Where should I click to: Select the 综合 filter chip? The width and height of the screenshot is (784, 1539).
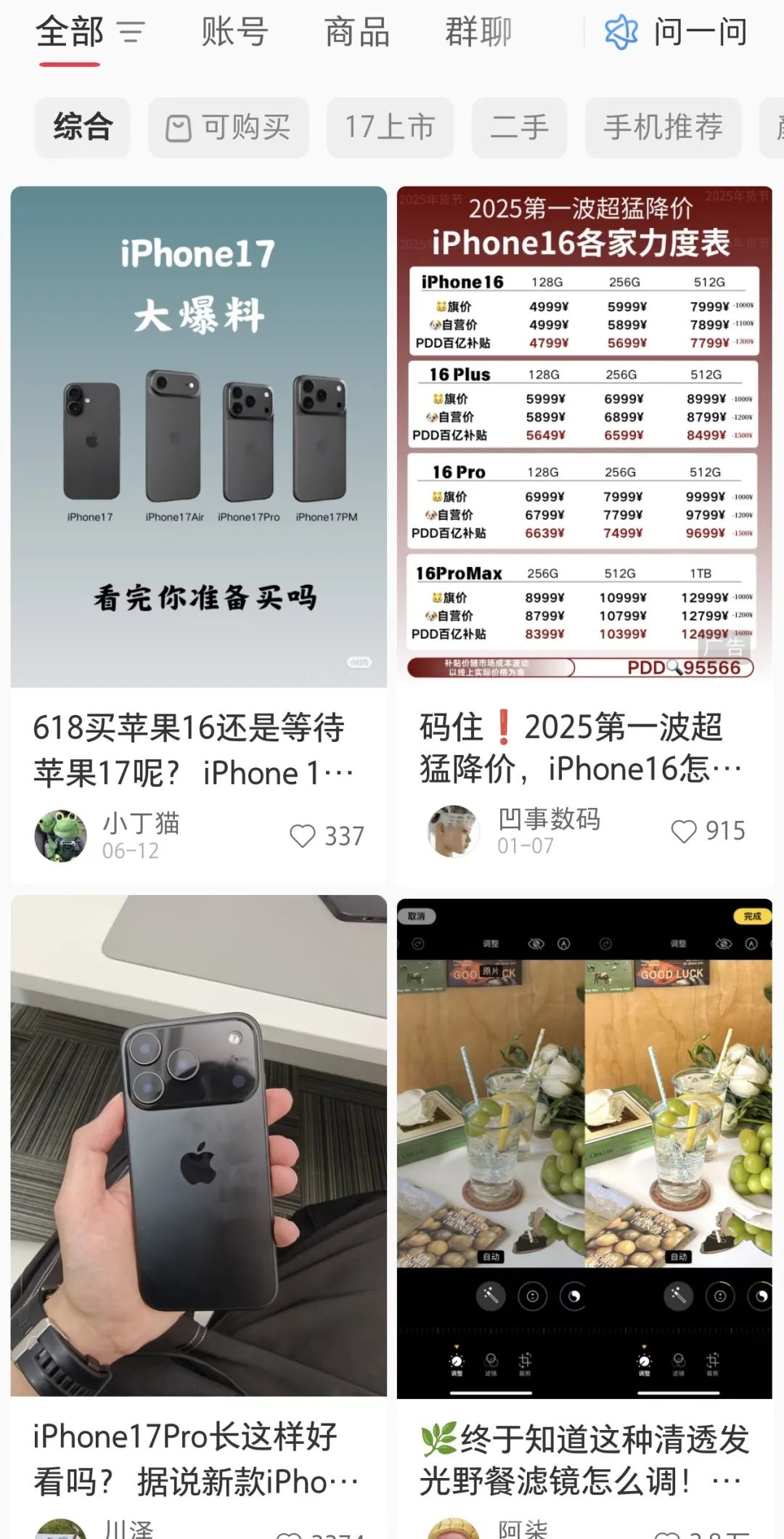[83, 128]
